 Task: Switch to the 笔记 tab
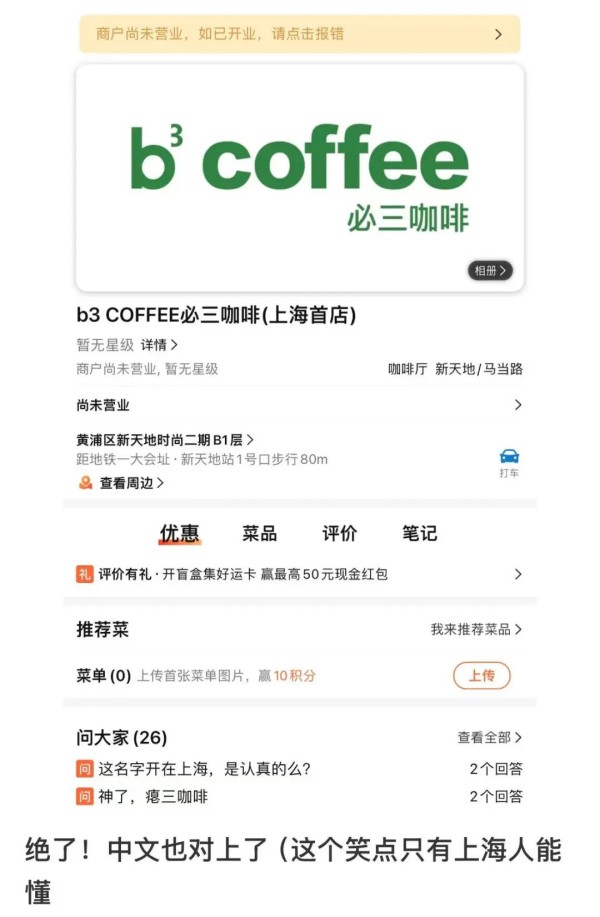pyautogui.click(x=419, y=533)
